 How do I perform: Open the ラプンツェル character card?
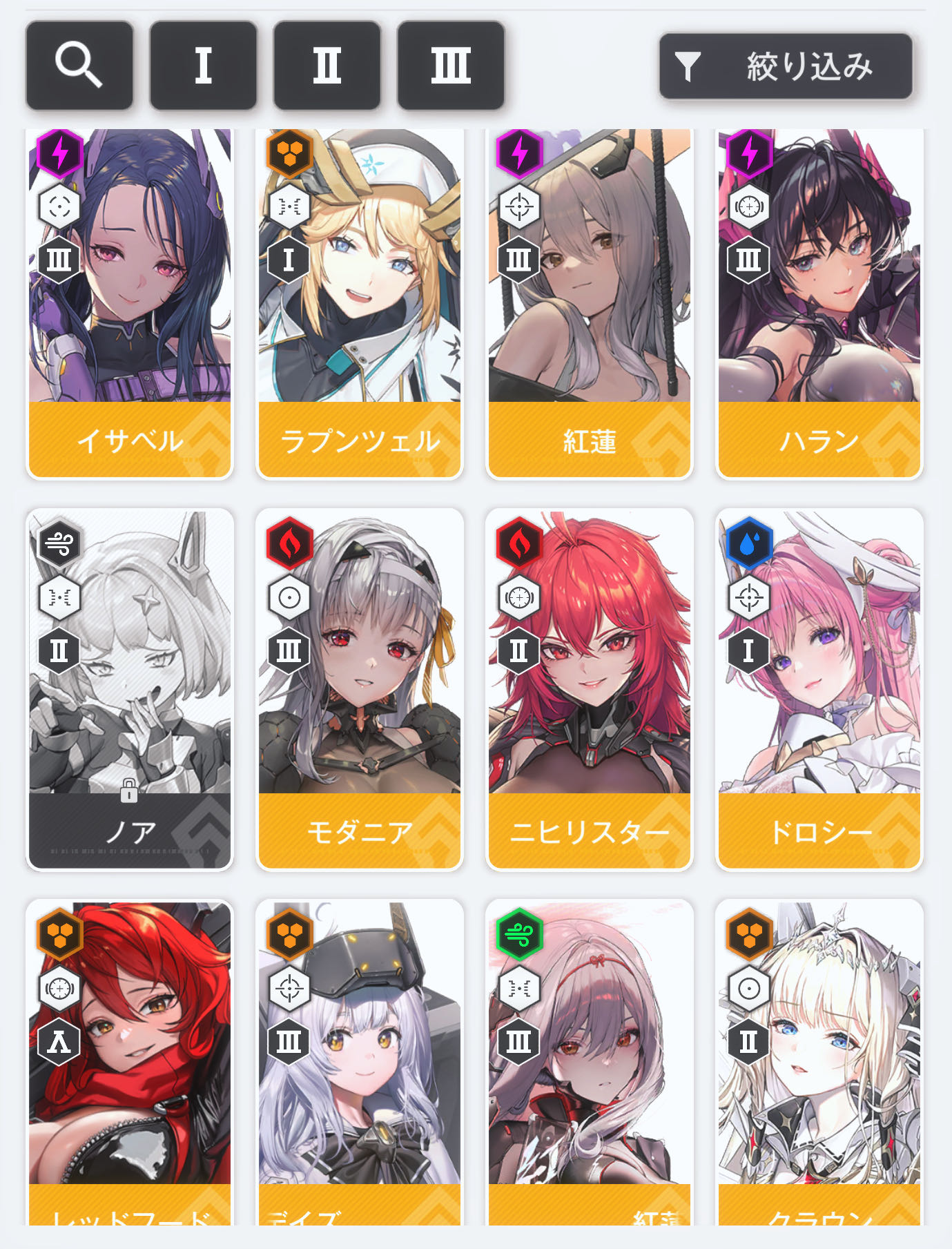coord(359,304)
